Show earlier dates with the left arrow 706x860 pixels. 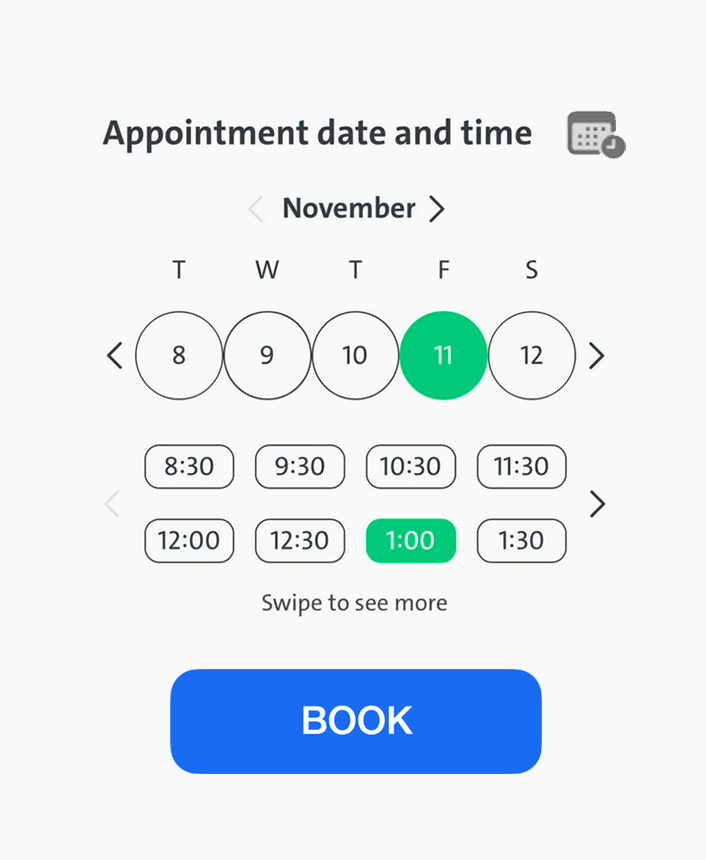click(x=114, y=355)
